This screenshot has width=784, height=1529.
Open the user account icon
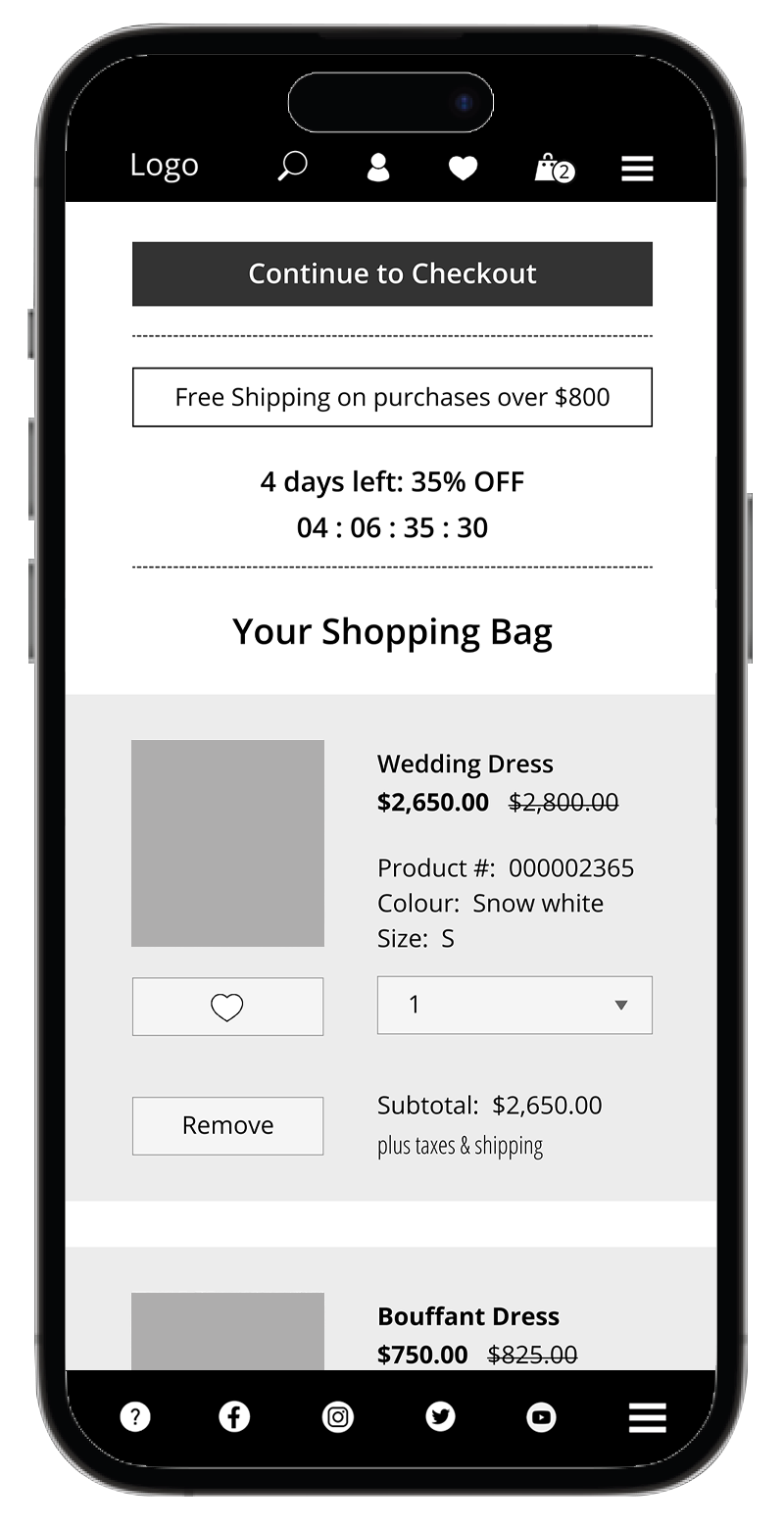378,168
